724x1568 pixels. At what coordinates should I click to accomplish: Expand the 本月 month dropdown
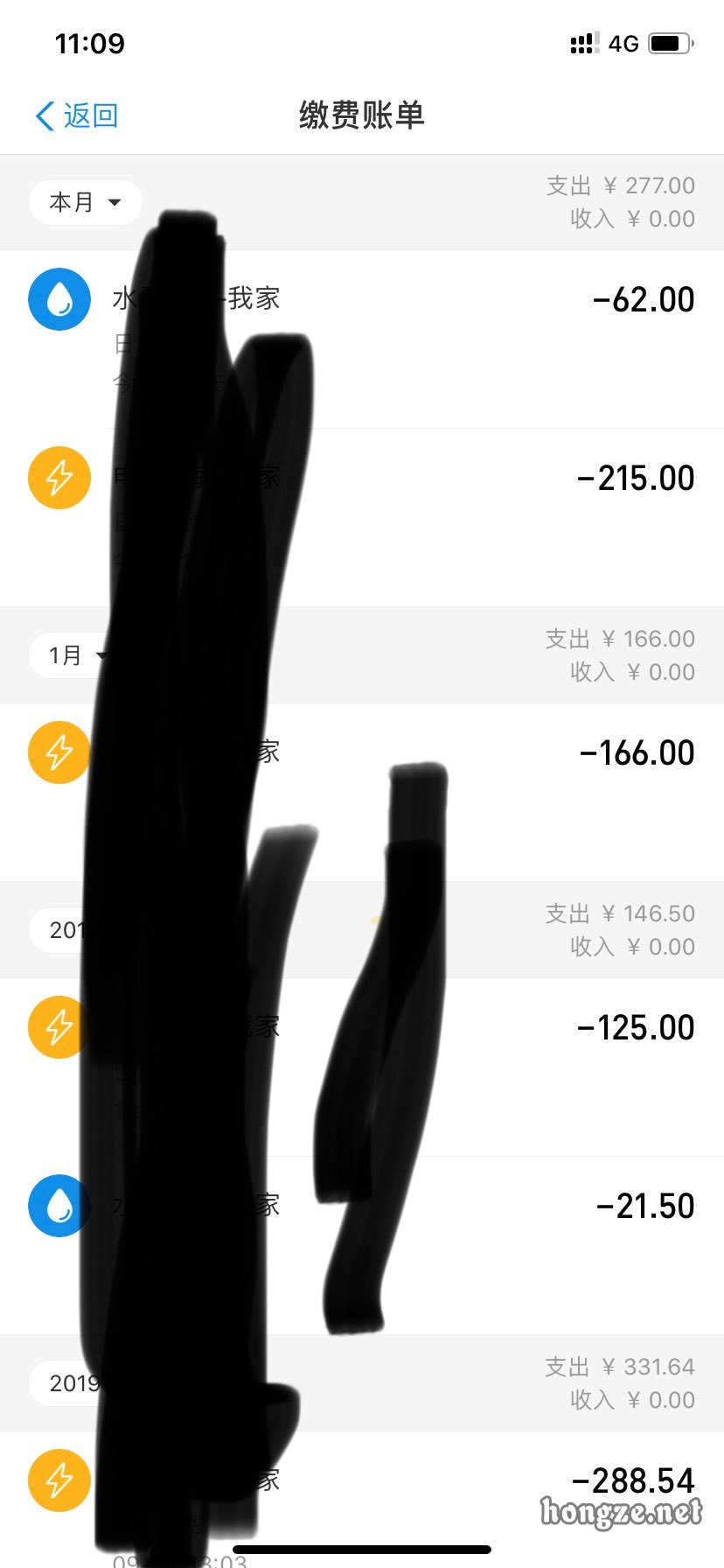(x=85, y=202)
